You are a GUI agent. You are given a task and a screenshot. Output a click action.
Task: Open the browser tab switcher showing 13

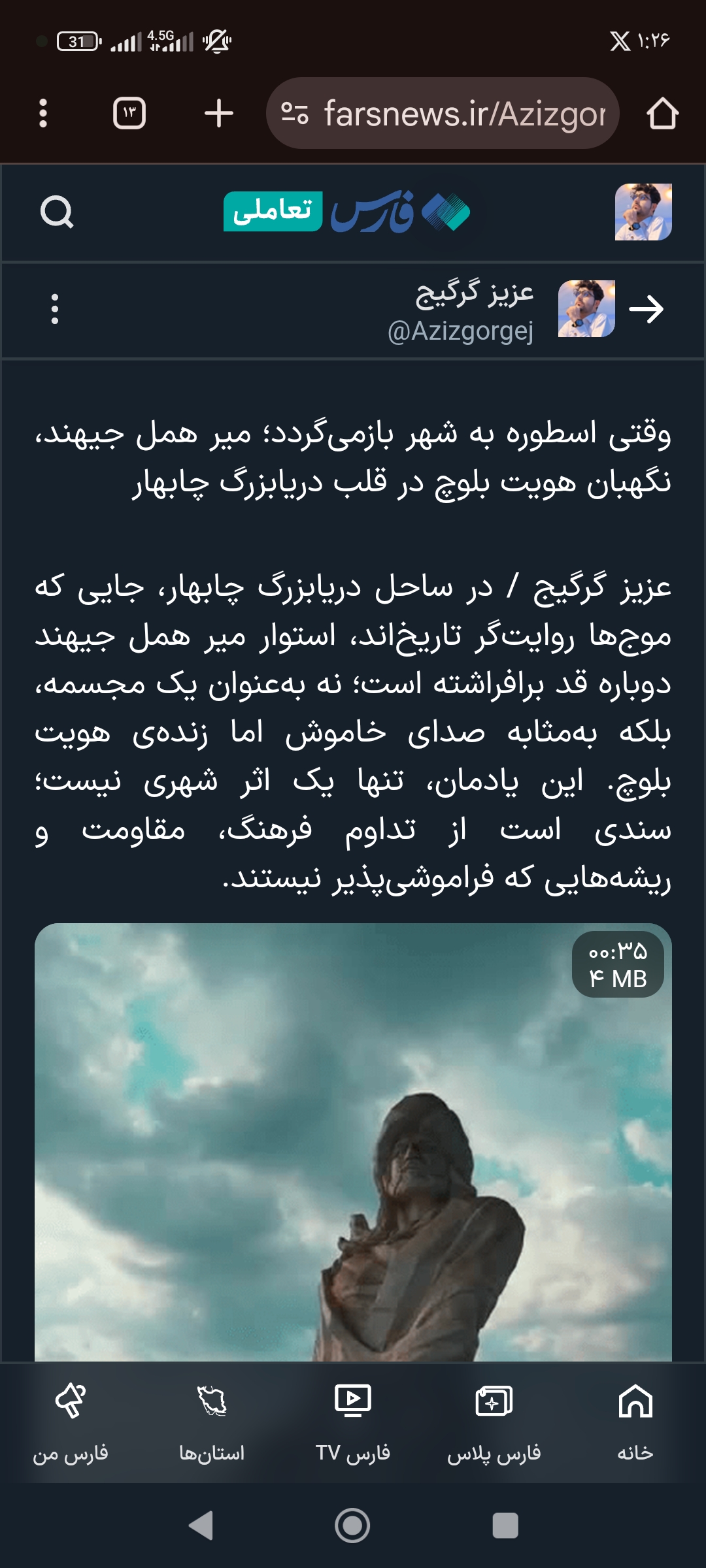[128, 111]
